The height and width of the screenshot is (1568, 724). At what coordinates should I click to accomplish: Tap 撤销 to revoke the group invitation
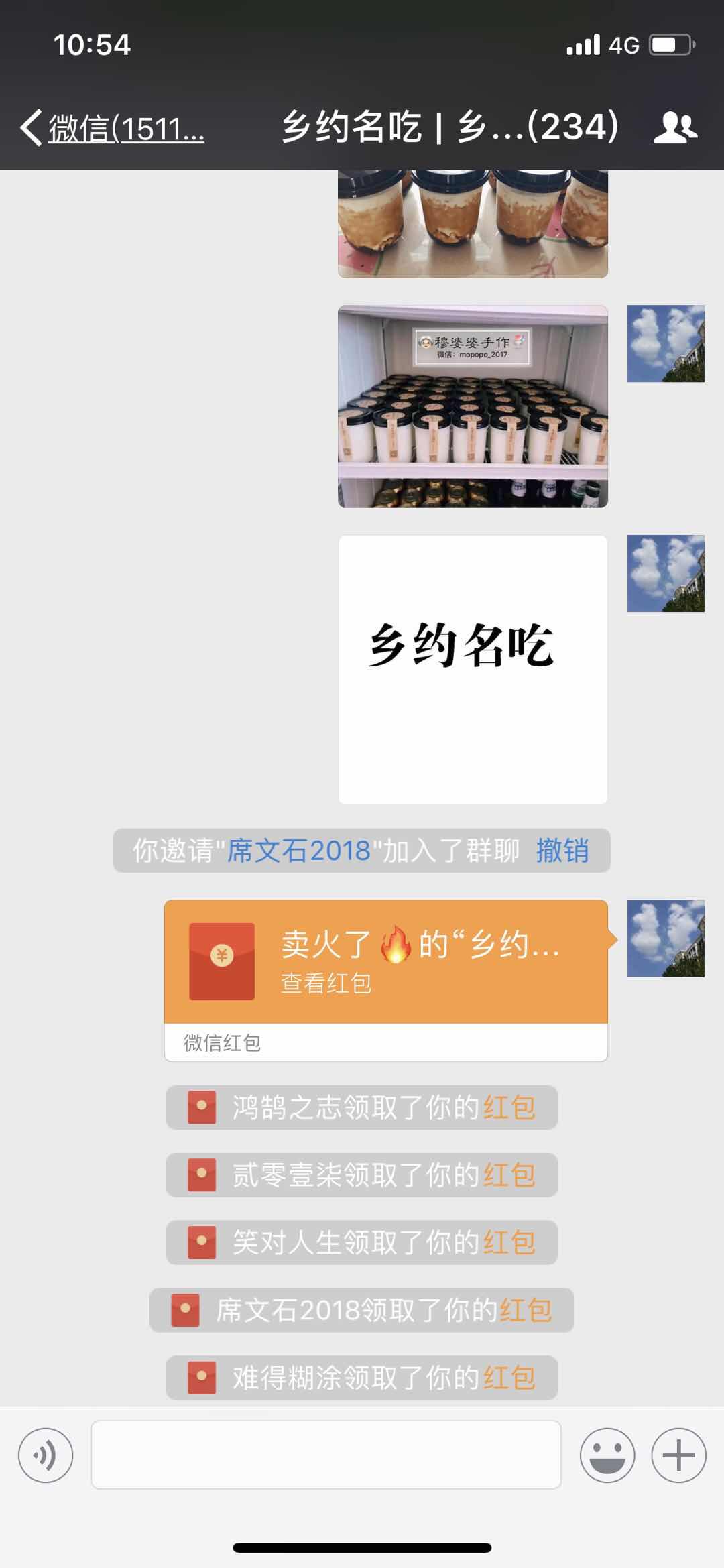(x=562, y=851)
